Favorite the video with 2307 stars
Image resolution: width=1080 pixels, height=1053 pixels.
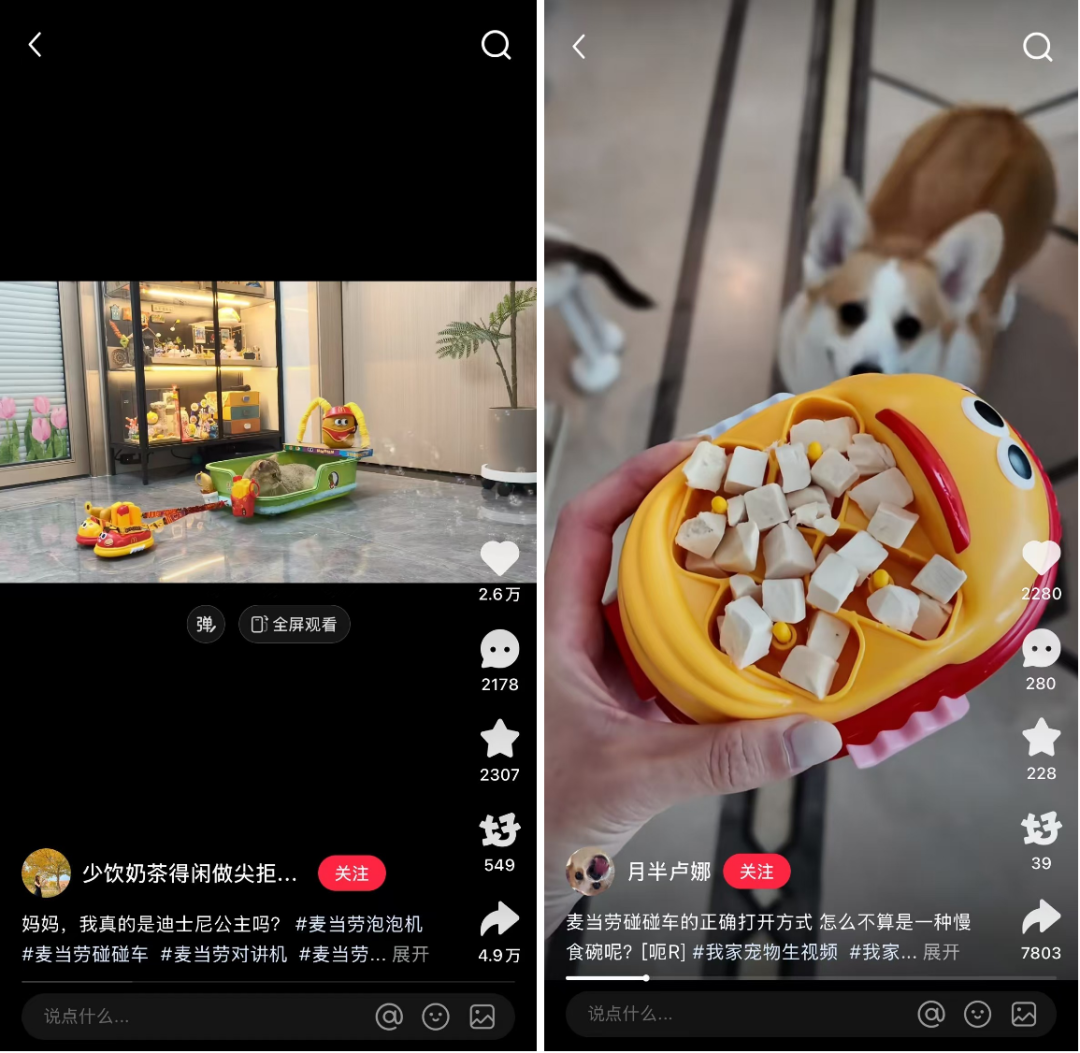click(499, 740)
